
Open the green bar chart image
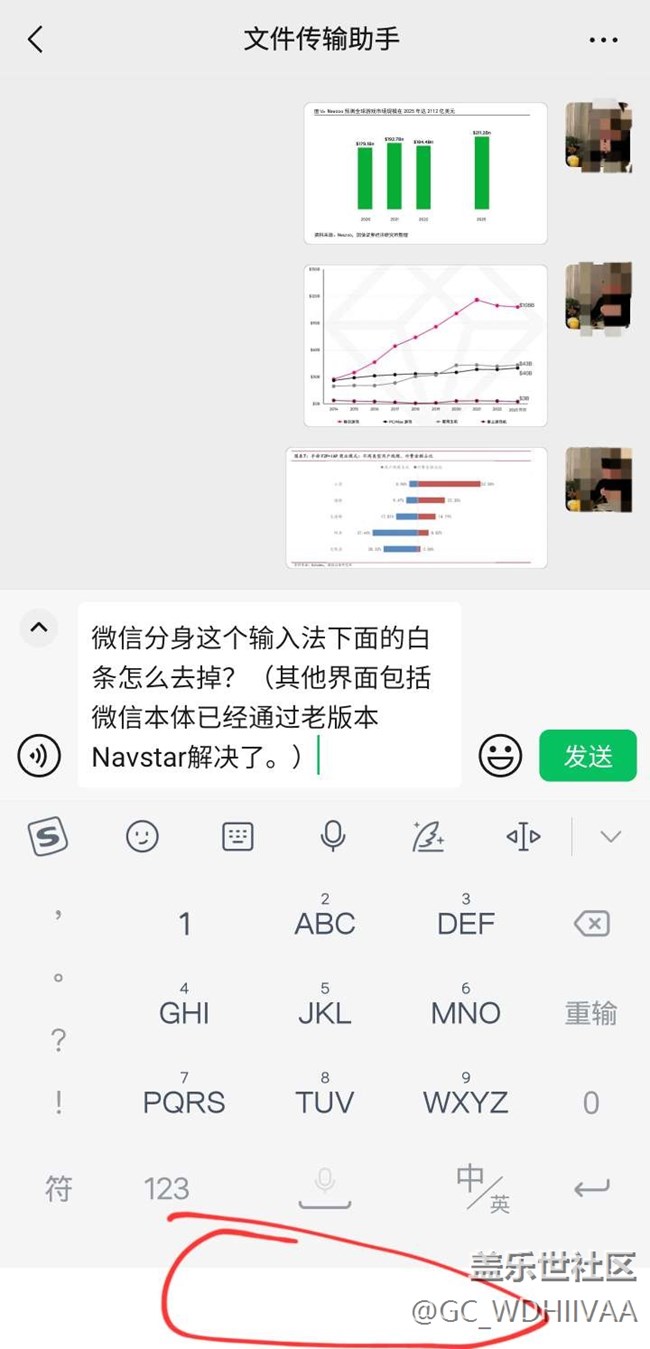coord(426,173)
